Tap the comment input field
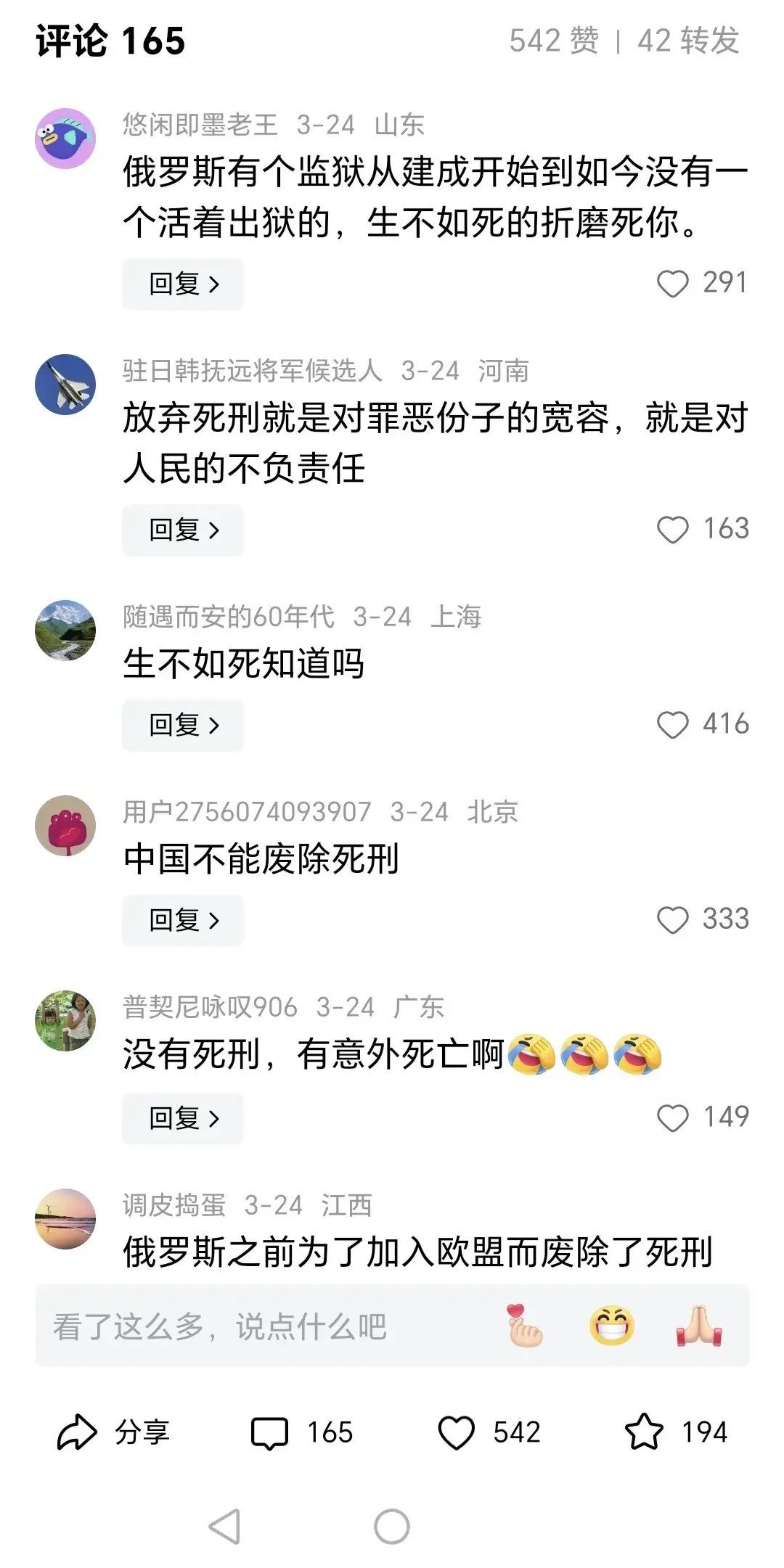Image resolution: width=784 pixels, height=1568 pixels. [x=254, y=1326]
